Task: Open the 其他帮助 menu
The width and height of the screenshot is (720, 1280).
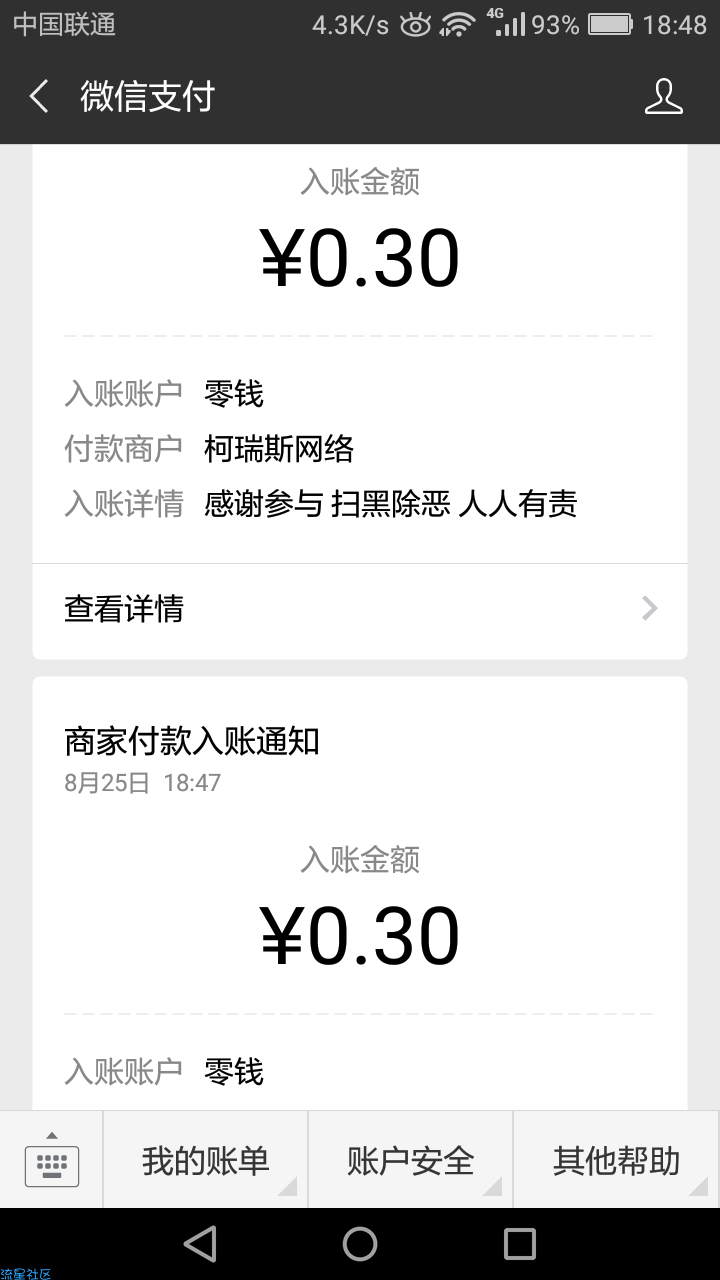Action: point(617,1160)
